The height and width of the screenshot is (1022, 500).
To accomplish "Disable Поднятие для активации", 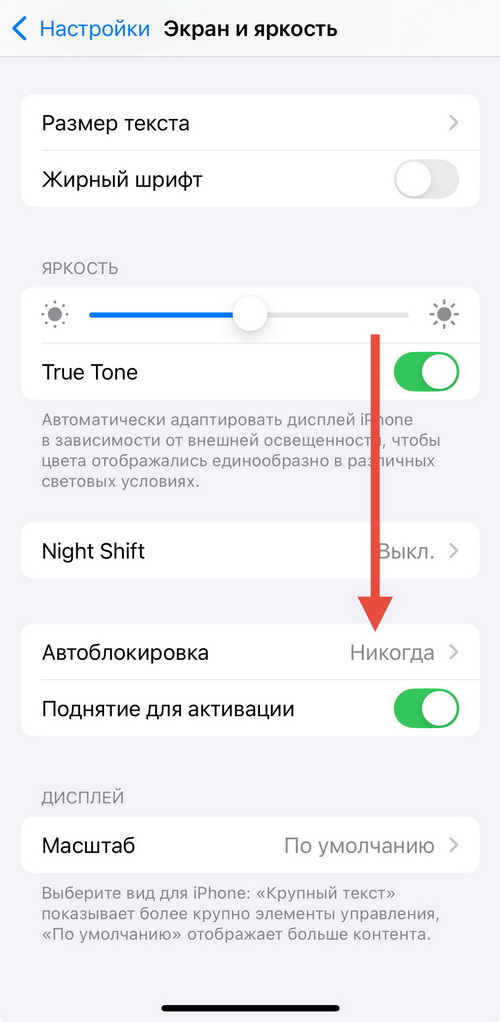I will coord(426,708).
